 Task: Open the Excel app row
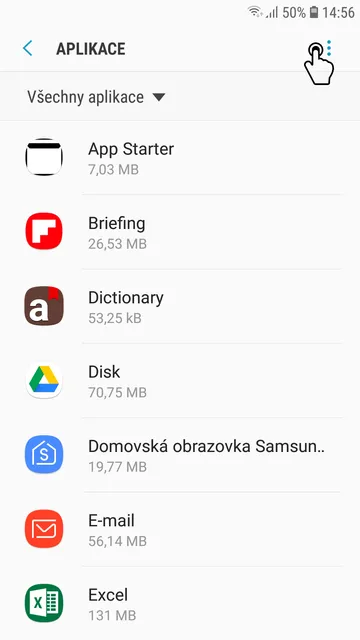pos(180,603)
